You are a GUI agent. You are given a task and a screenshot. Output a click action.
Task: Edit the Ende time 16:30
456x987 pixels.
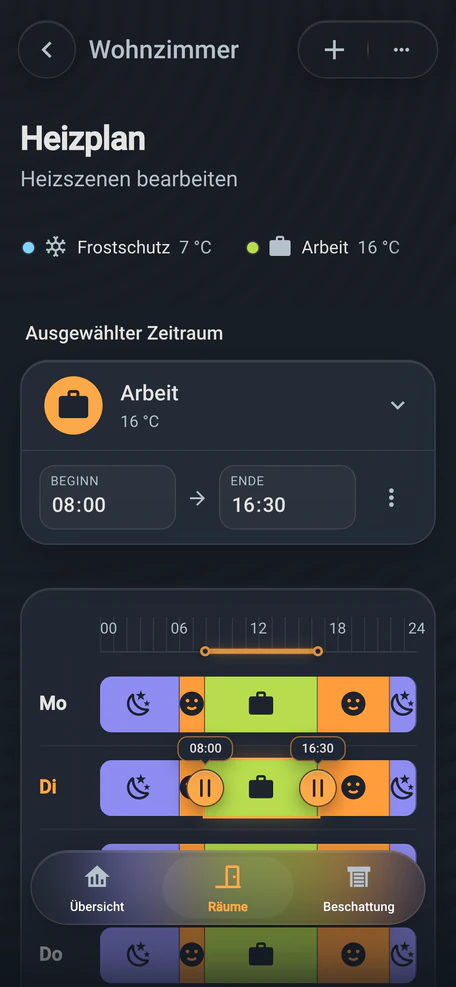[287, 497]
